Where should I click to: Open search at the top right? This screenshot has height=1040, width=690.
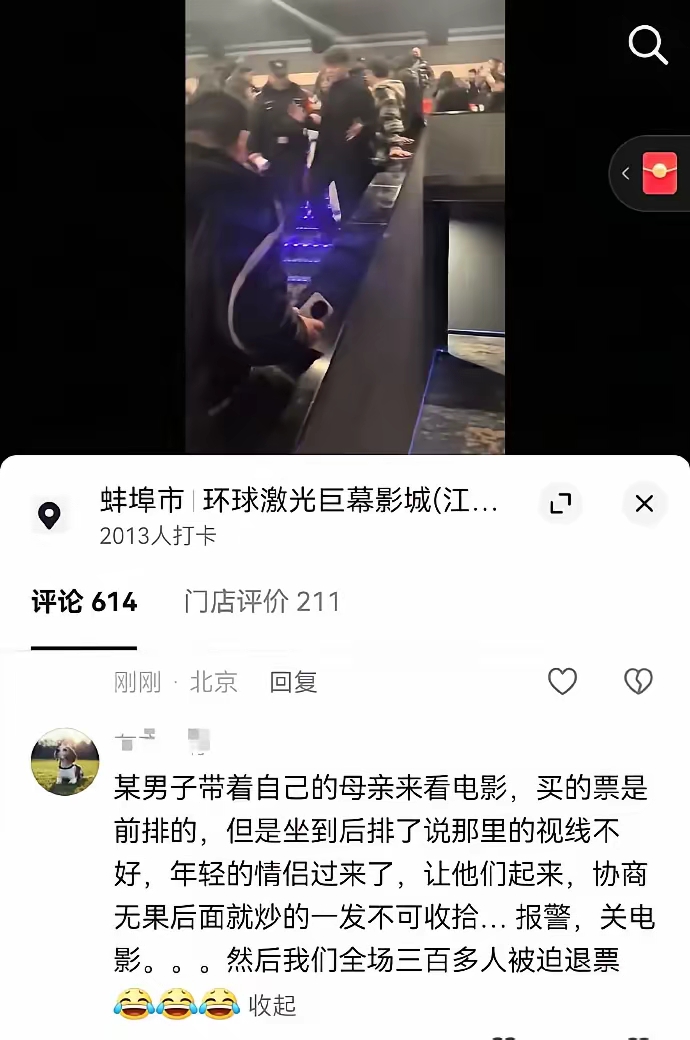[647, 45]
